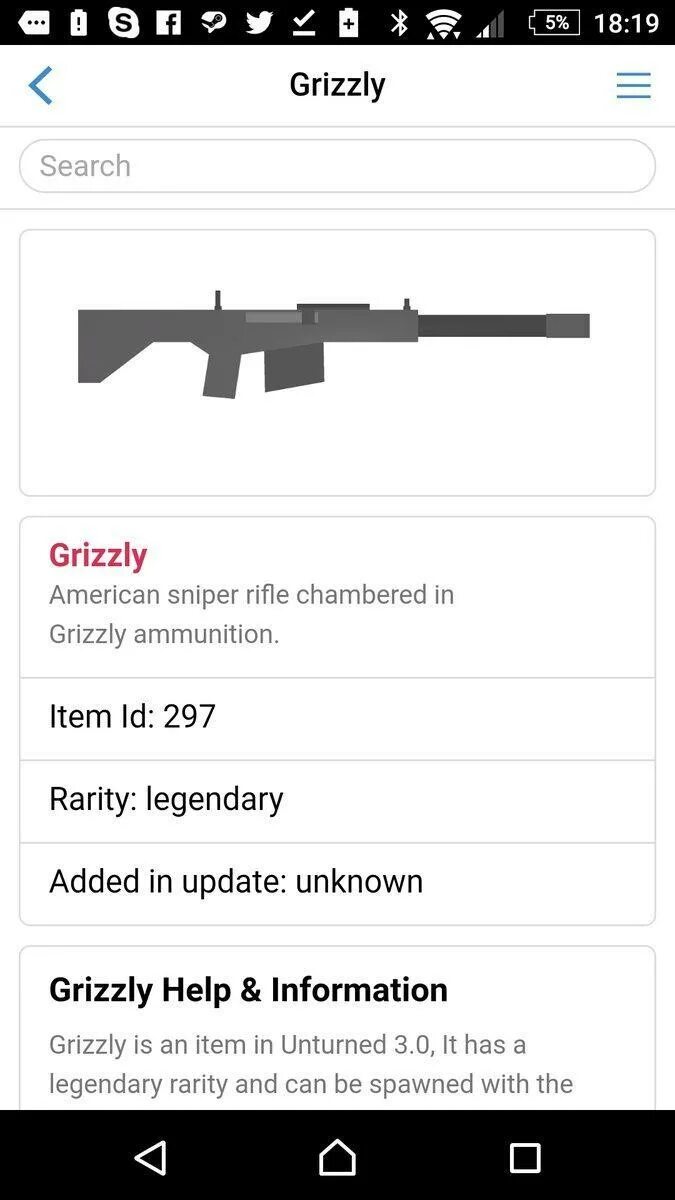The image size is (675, 1200).
Task: Return to the Android home screen
Action: (x=337, y=1157)
